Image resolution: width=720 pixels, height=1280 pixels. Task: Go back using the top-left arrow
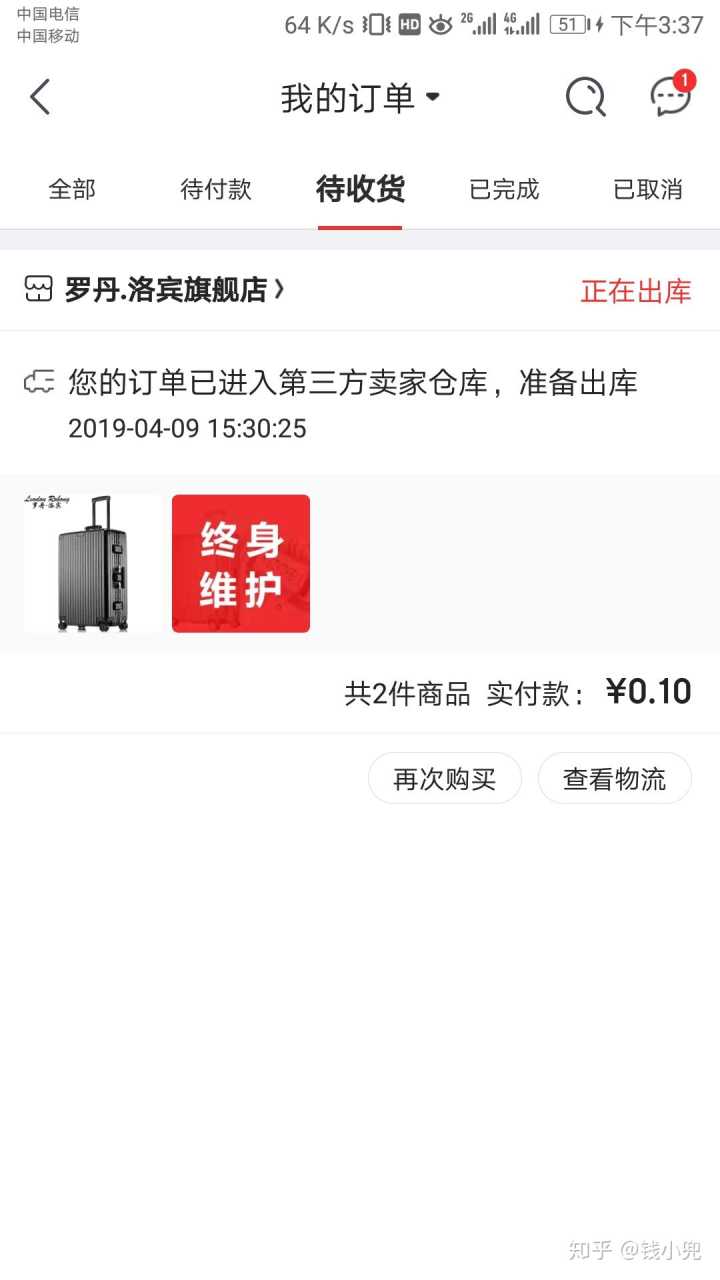click(x=40, y=97)
